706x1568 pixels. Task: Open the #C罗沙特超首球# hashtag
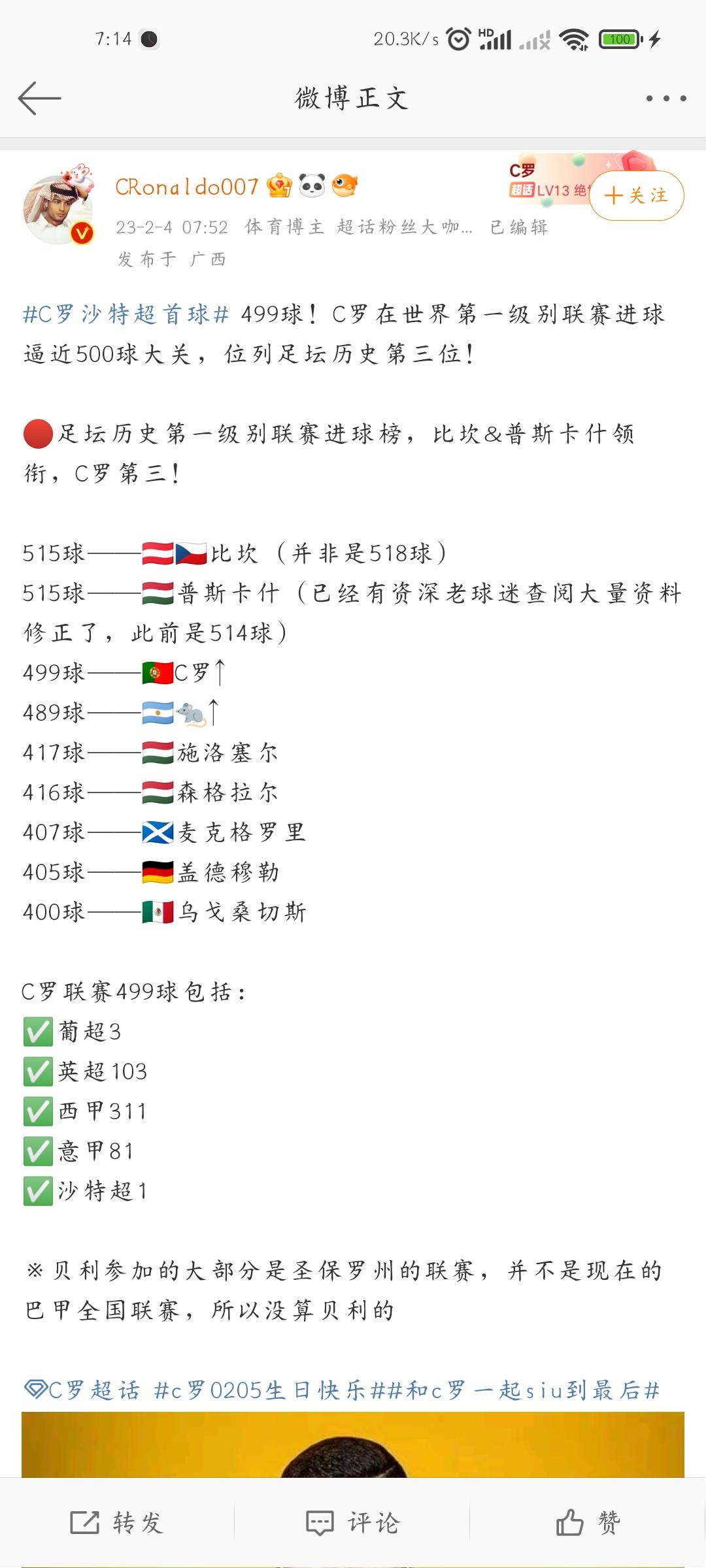click(126, 314)
